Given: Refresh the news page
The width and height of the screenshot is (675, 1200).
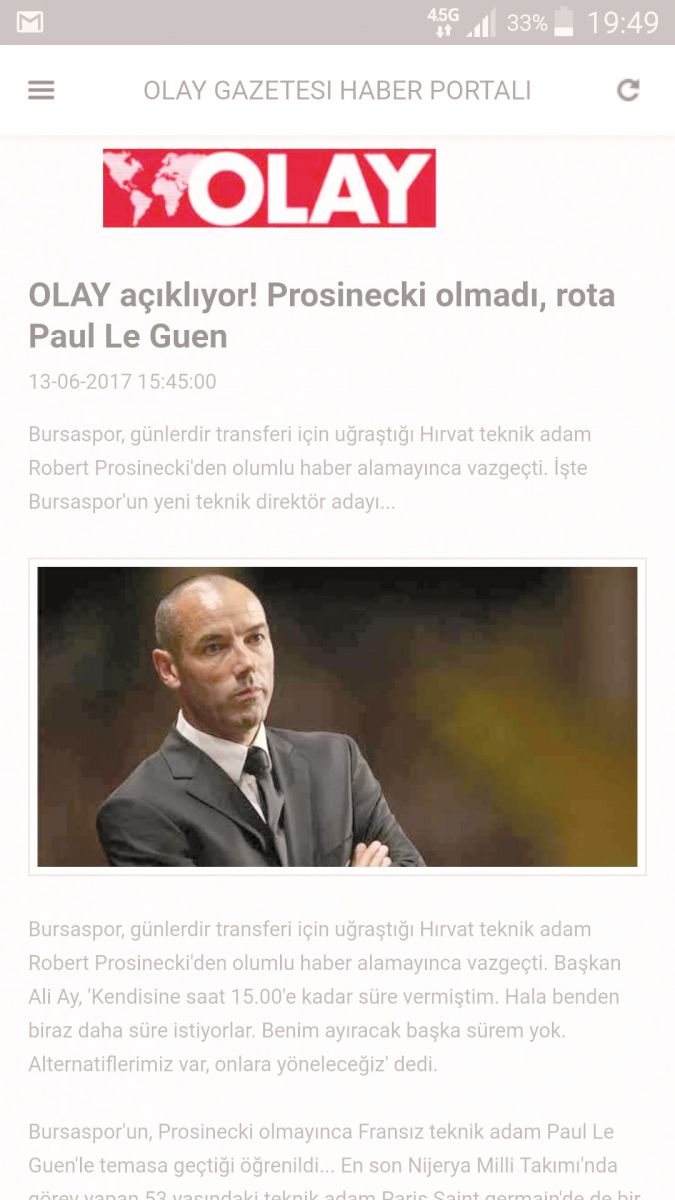Looking at the screenshot, I should (627, 91).
